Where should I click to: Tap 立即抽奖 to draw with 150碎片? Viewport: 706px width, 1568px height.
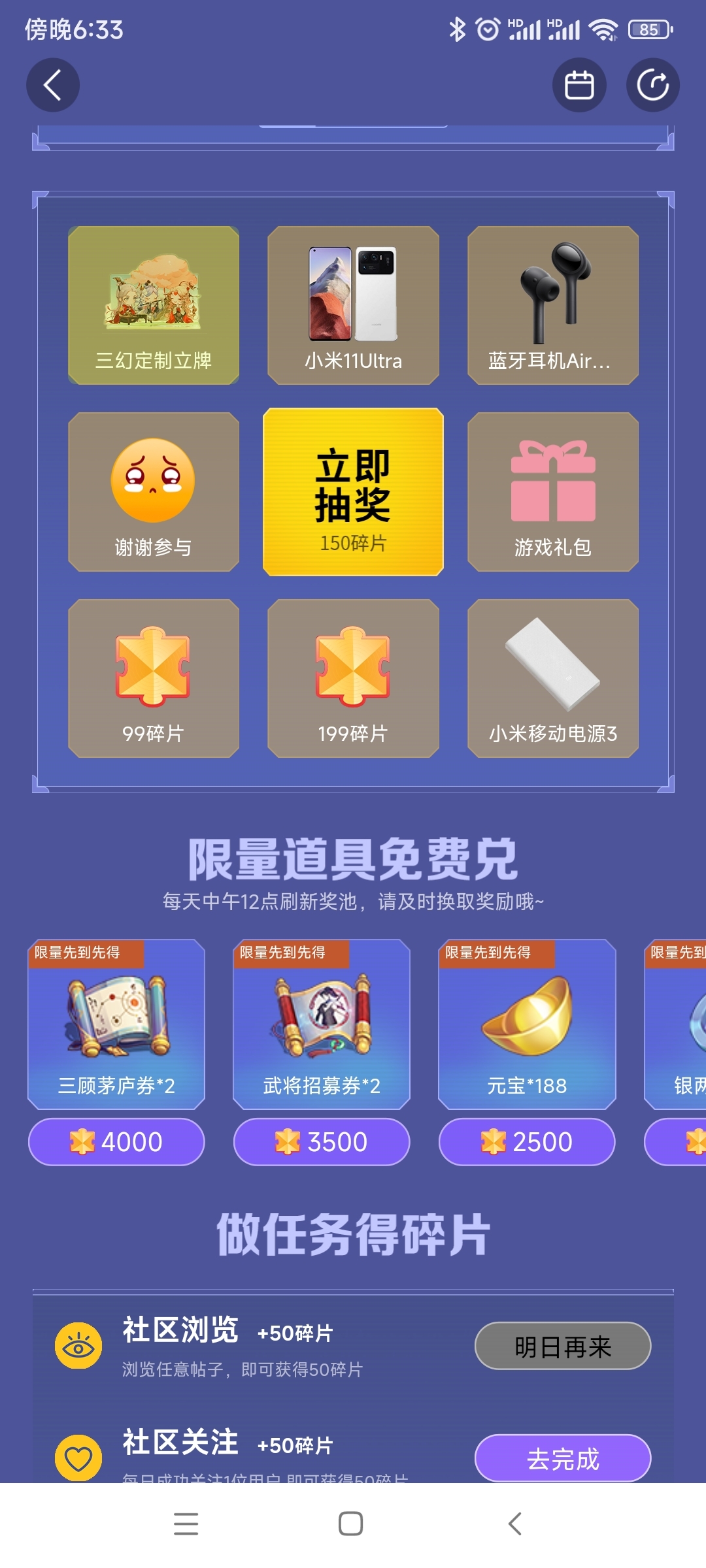pos(353,492)
